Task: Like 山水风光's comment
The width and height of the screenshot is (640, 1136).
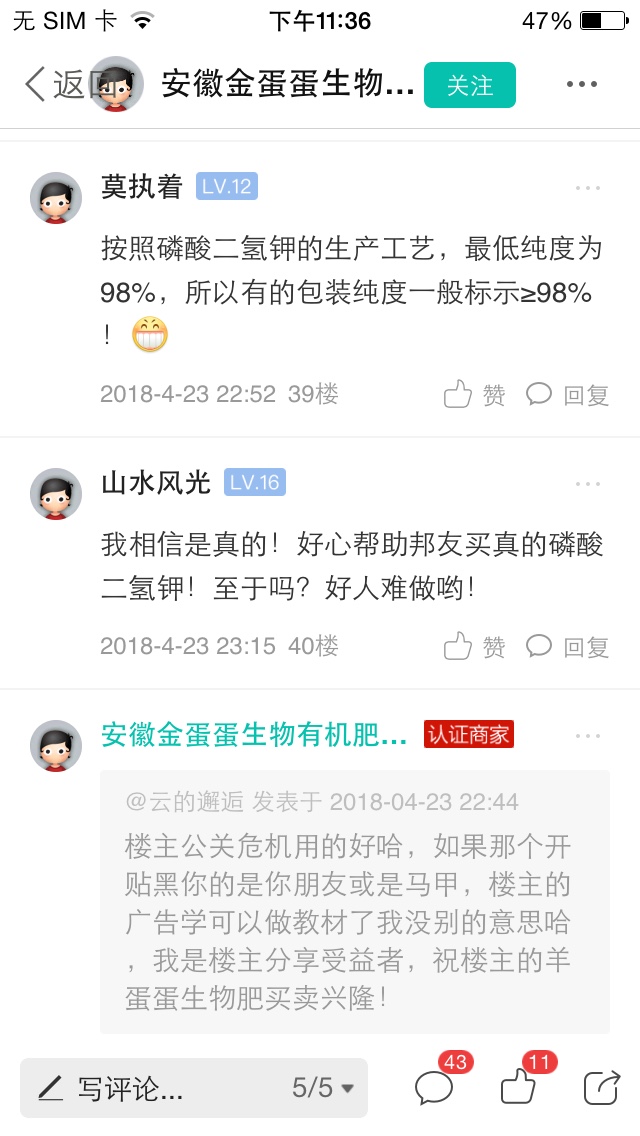Action: [x=474, y=646]
